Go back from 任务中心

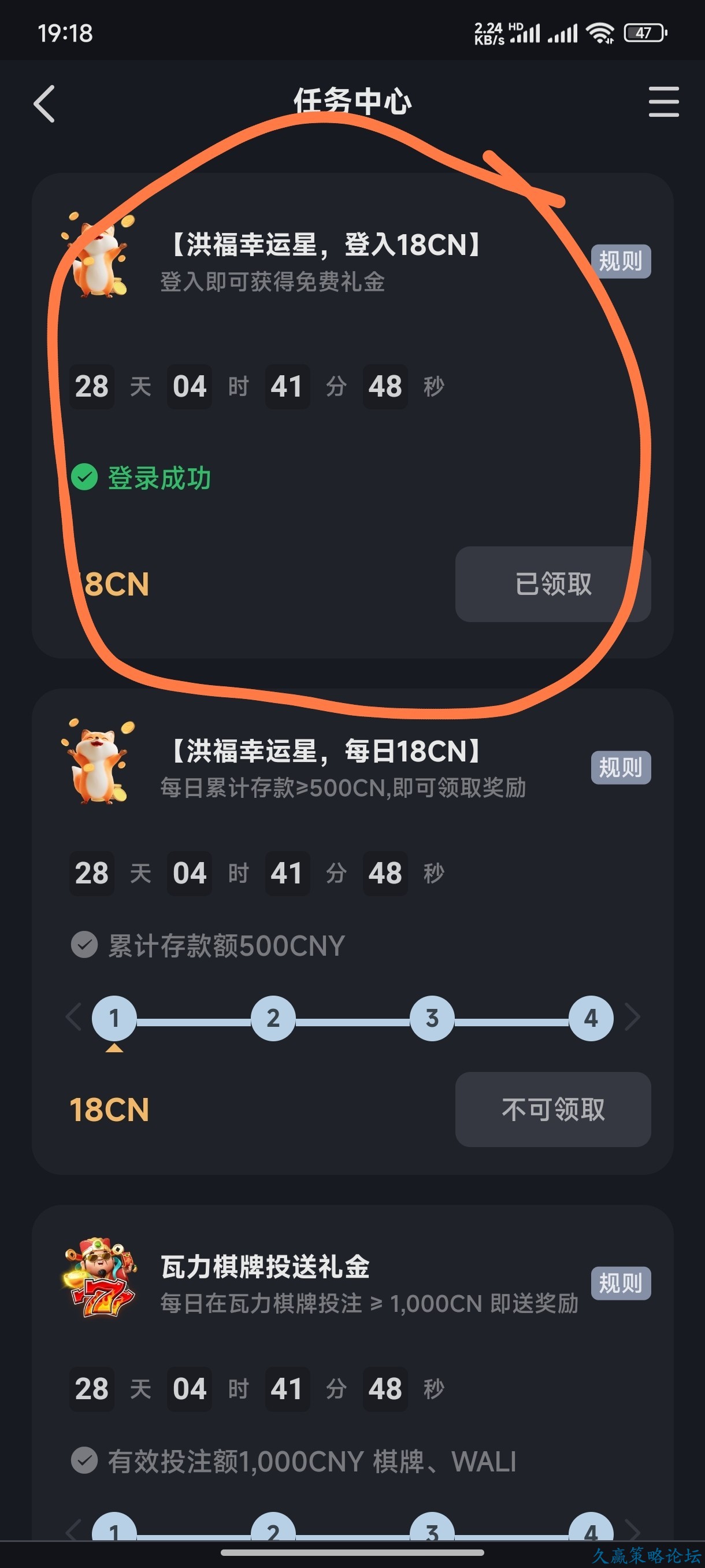pos(44,103)
